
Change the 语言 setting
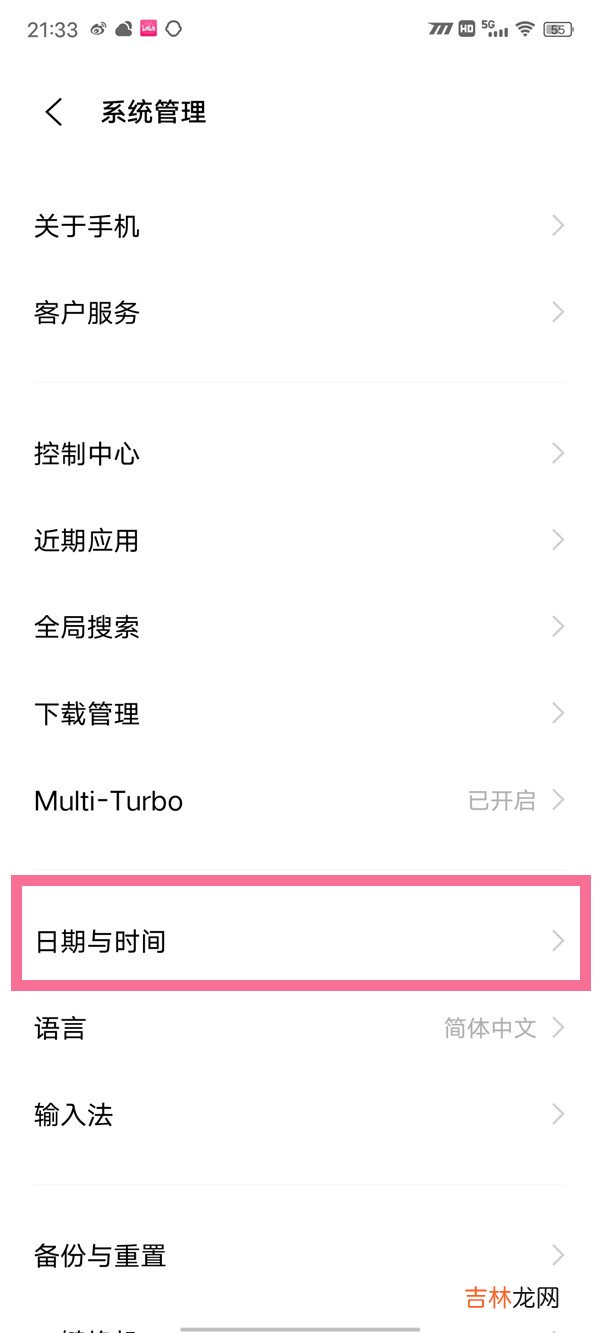300,1028
